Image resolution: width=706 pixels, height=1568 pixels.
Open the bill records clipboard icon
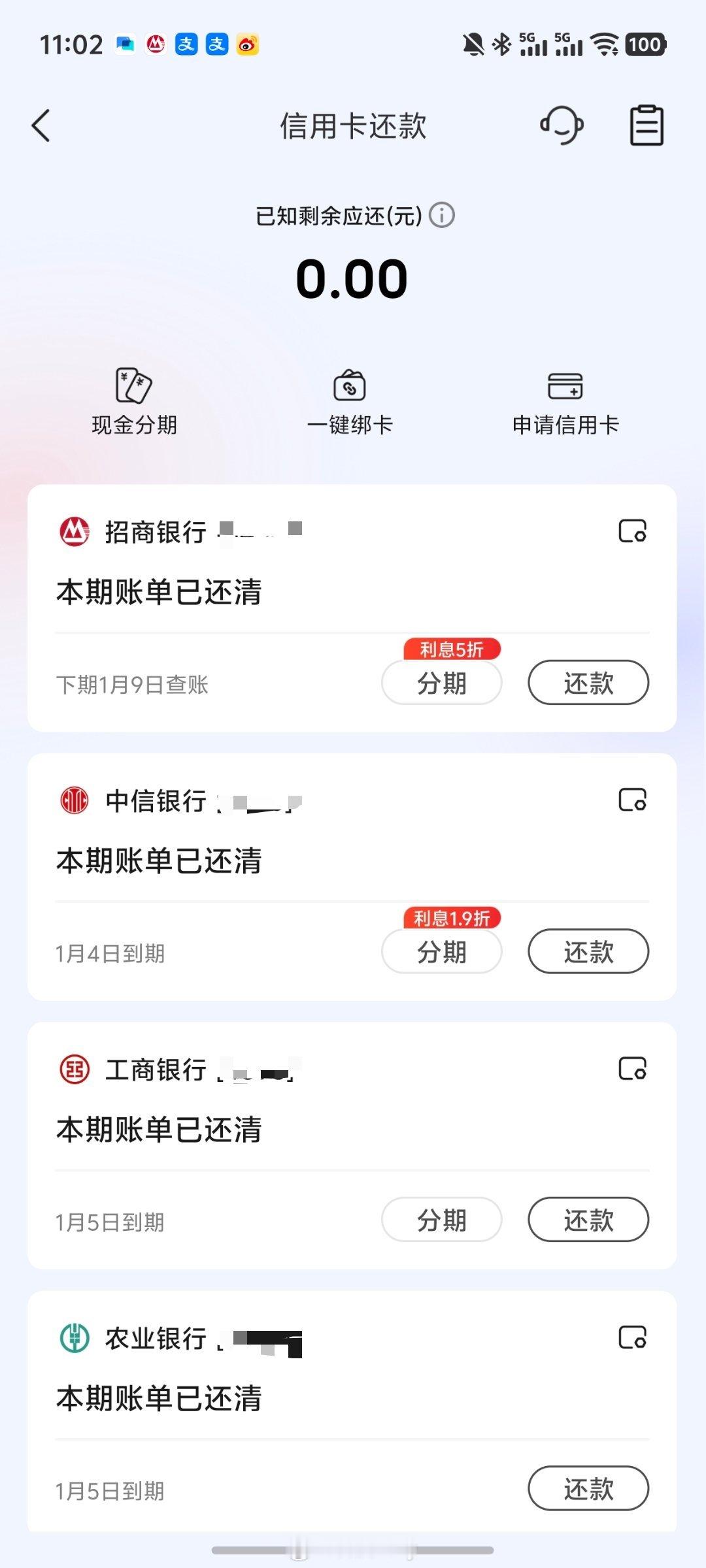click(646, 125)
